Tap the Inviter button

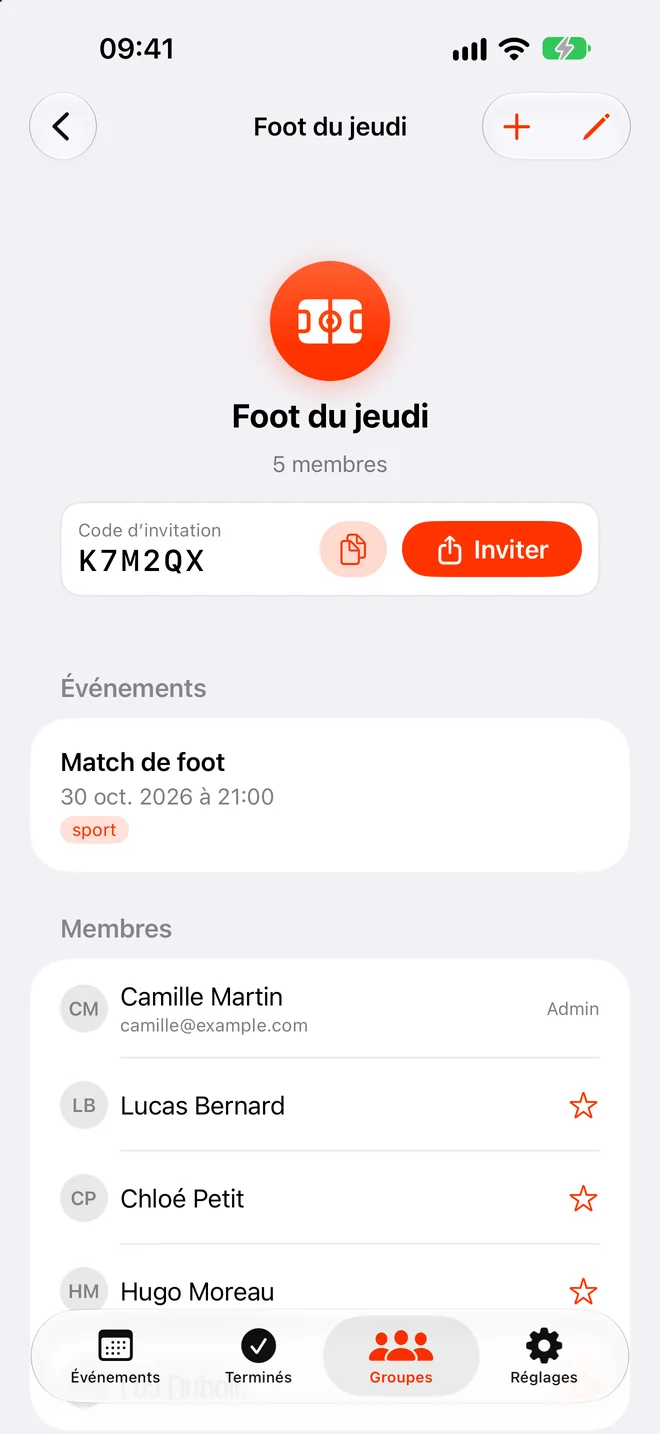[x=492, y=549]
